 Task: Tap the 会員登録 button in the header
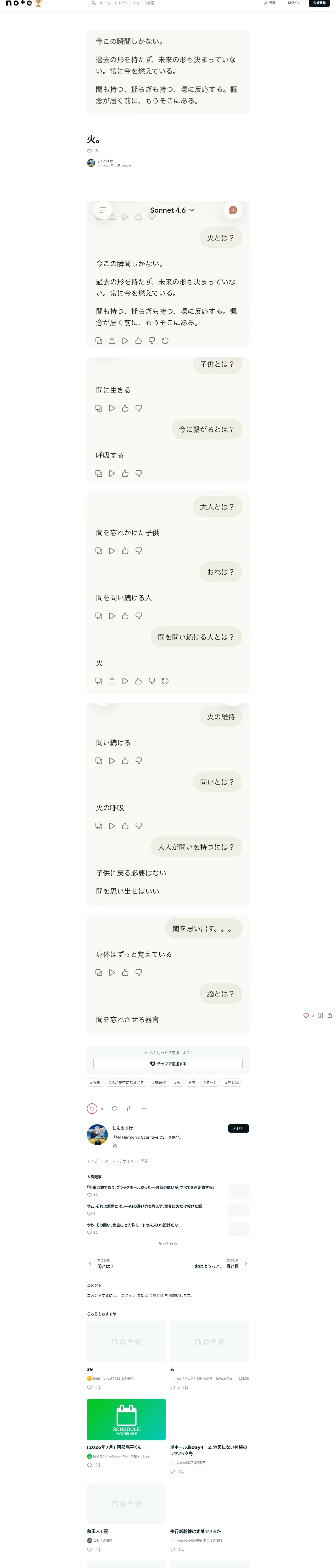pos(319,3)
